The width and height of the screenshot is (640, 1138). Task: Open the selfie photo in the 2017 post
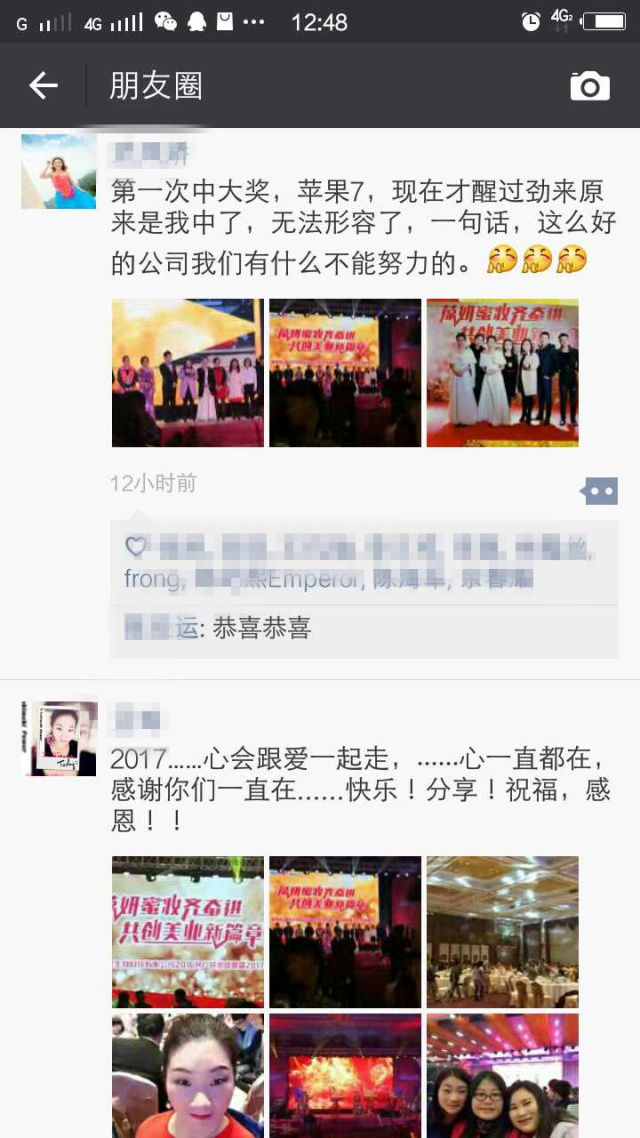(x=188, y=1076)
